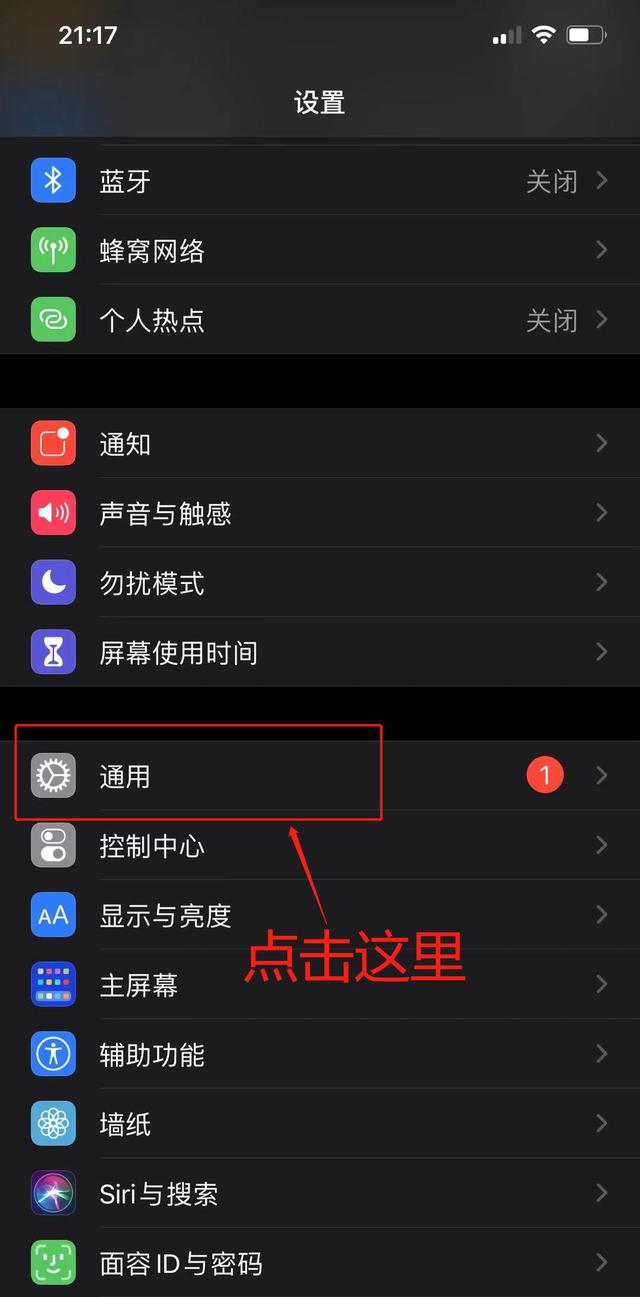Screen dimensions: 640x1297
Task: Open 声音与触感 sounds settings
Action: coord(320,513)
